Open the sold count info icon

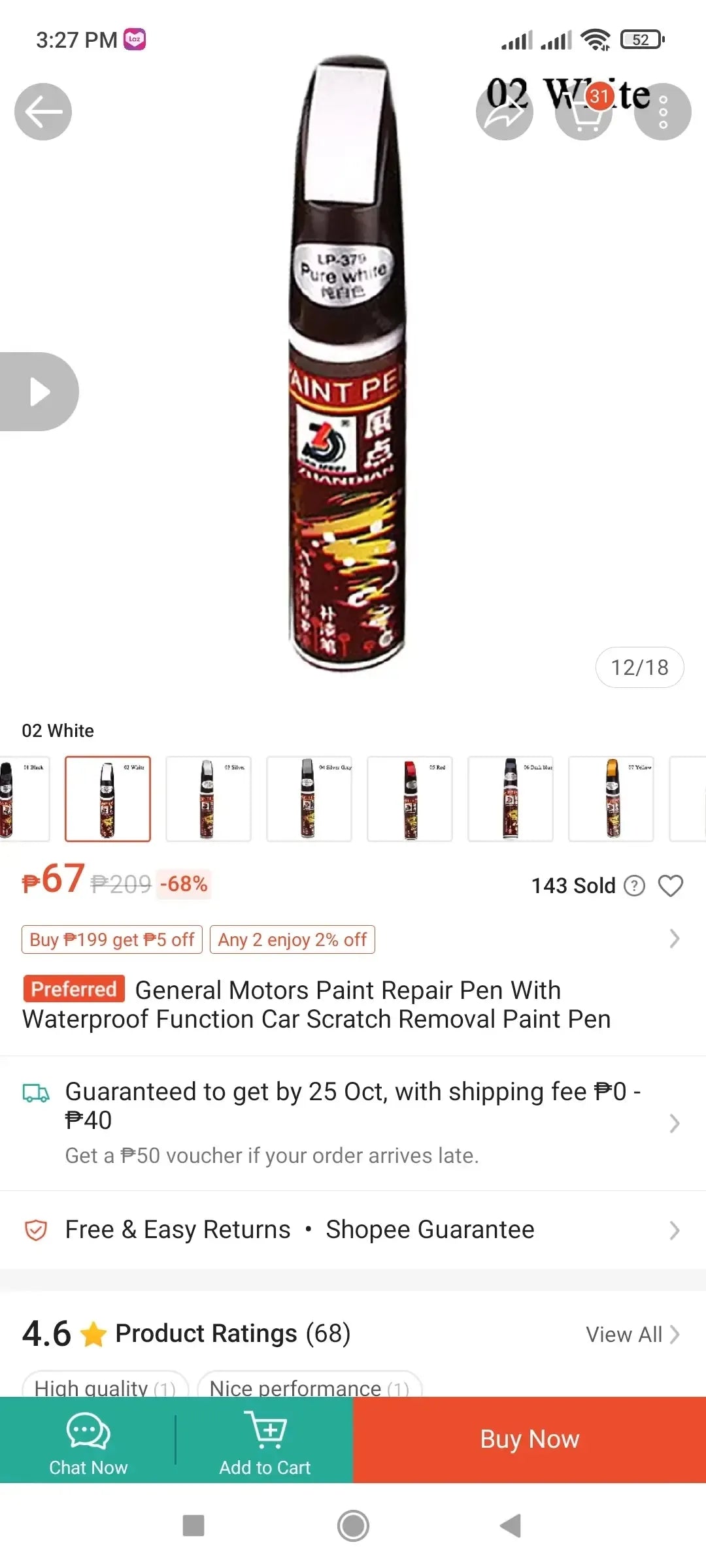[x=634, y=886]
